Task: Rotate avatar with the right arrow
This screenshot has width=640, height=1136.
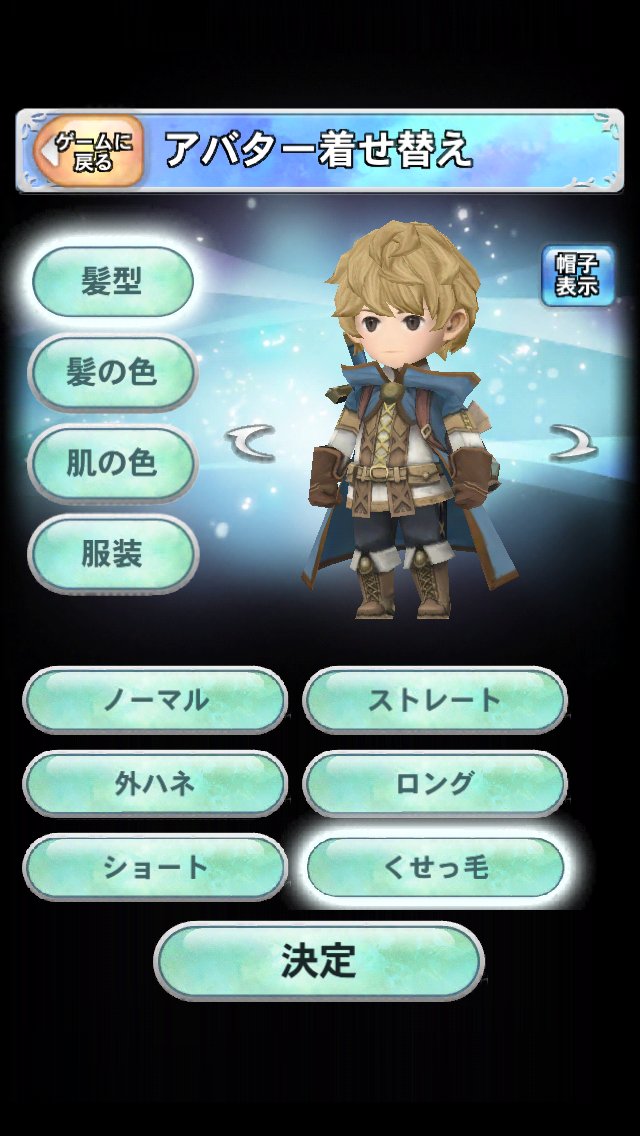Action: pos(573,441)
